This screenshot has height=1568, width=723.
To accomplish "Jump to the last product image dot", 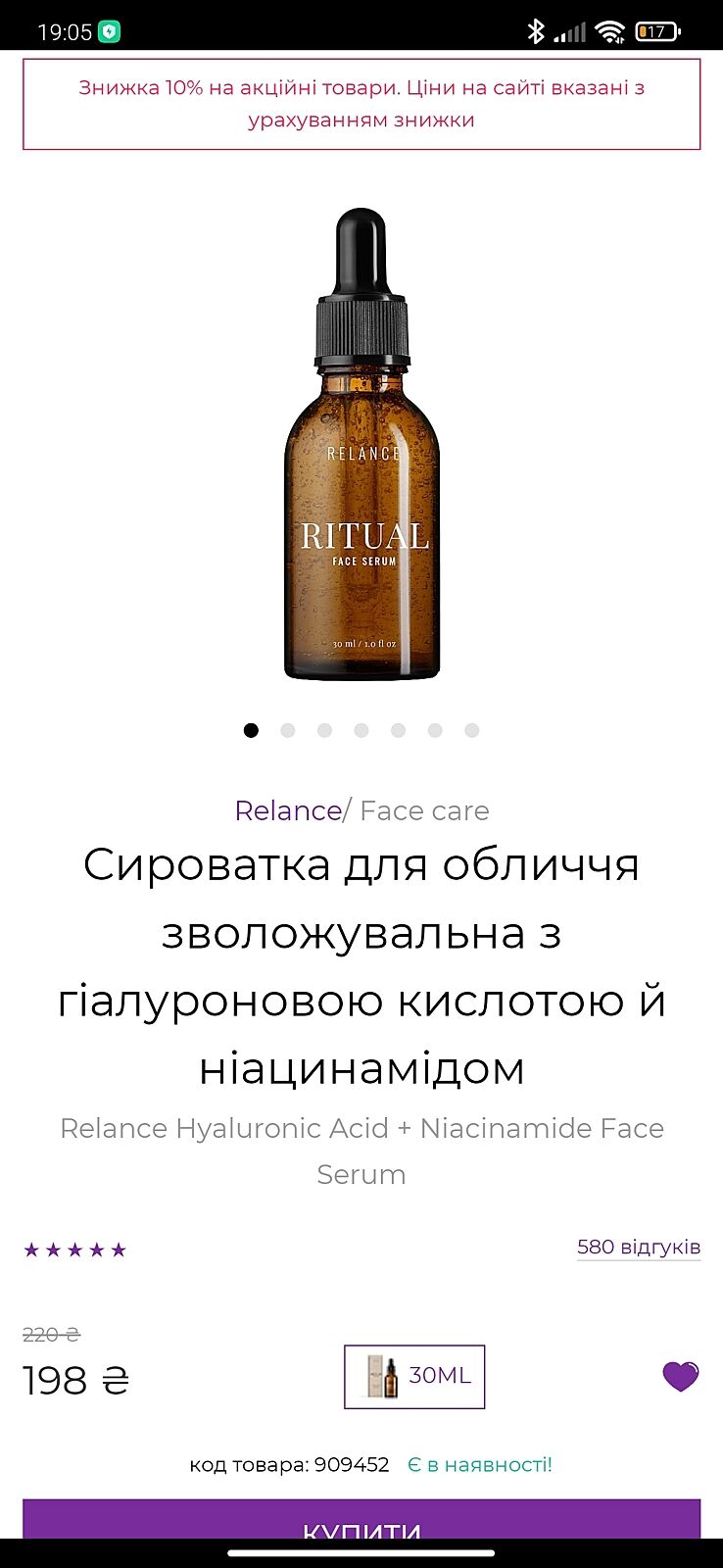I will (x=472, y=730).
